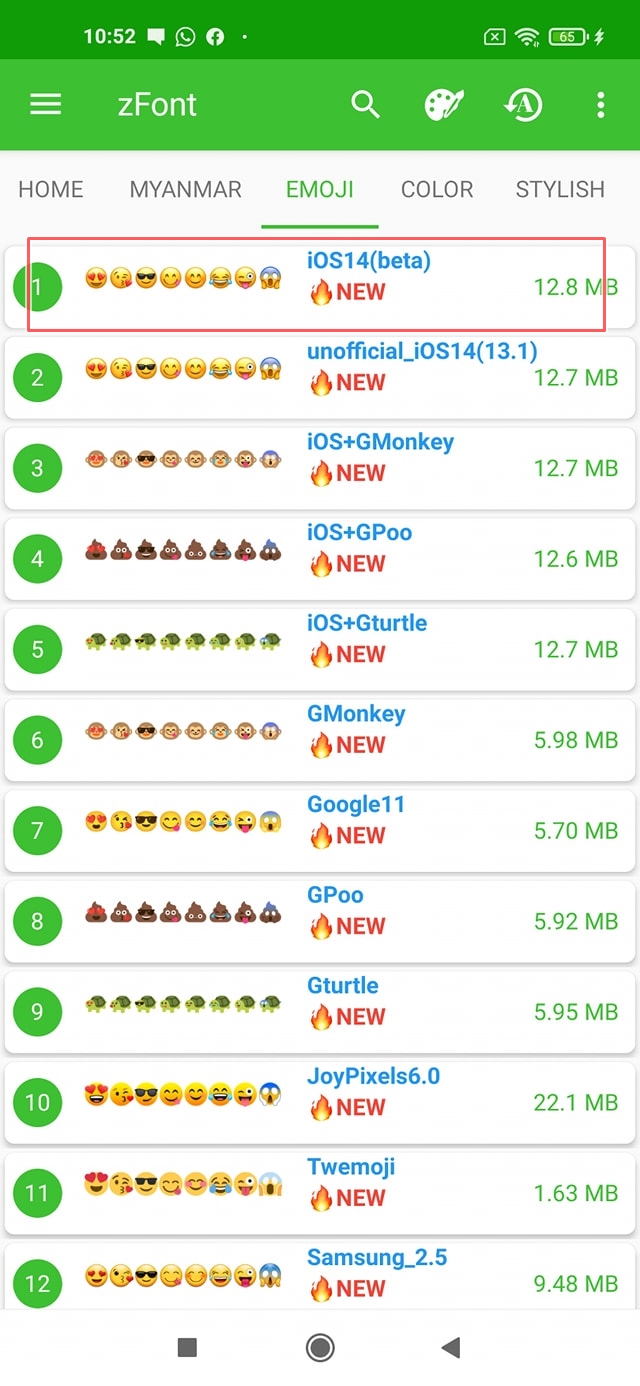The image size is (640, 1386).
Task: Select unofficial_iOS14(13.1) emoji font
Action: tap(320, 377)
